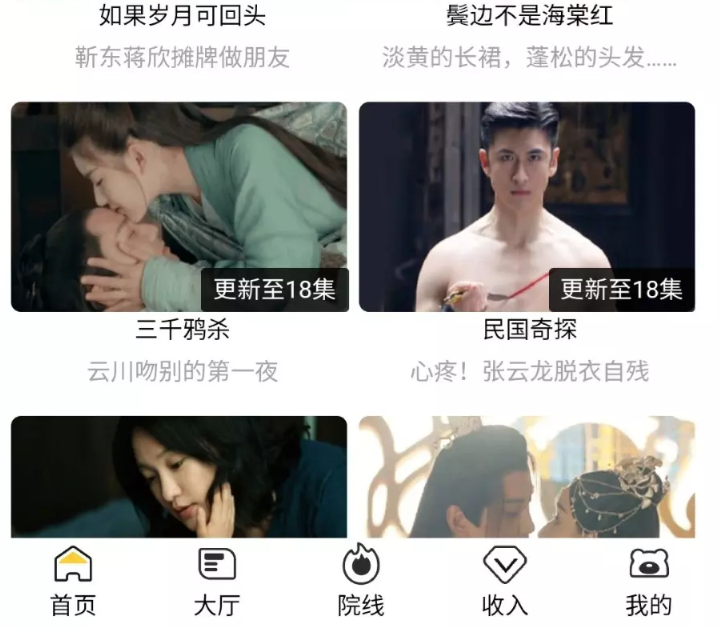Go to the 首页 home tab
This screenshot has height=627, width=722.
pos(73,581)
